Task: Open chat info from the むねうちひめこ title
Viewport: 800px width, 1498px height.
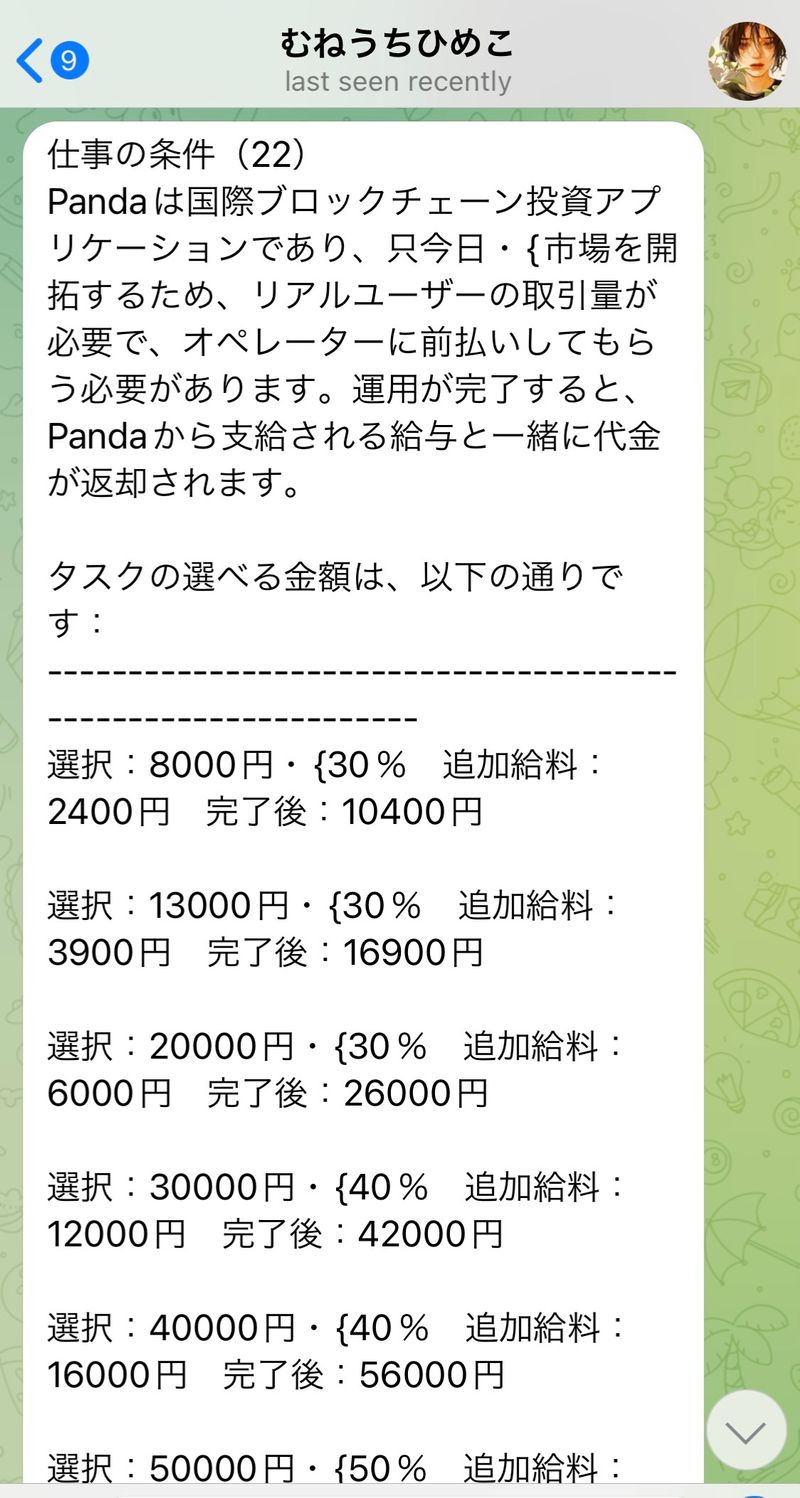Action: click(x=397, y=43)
